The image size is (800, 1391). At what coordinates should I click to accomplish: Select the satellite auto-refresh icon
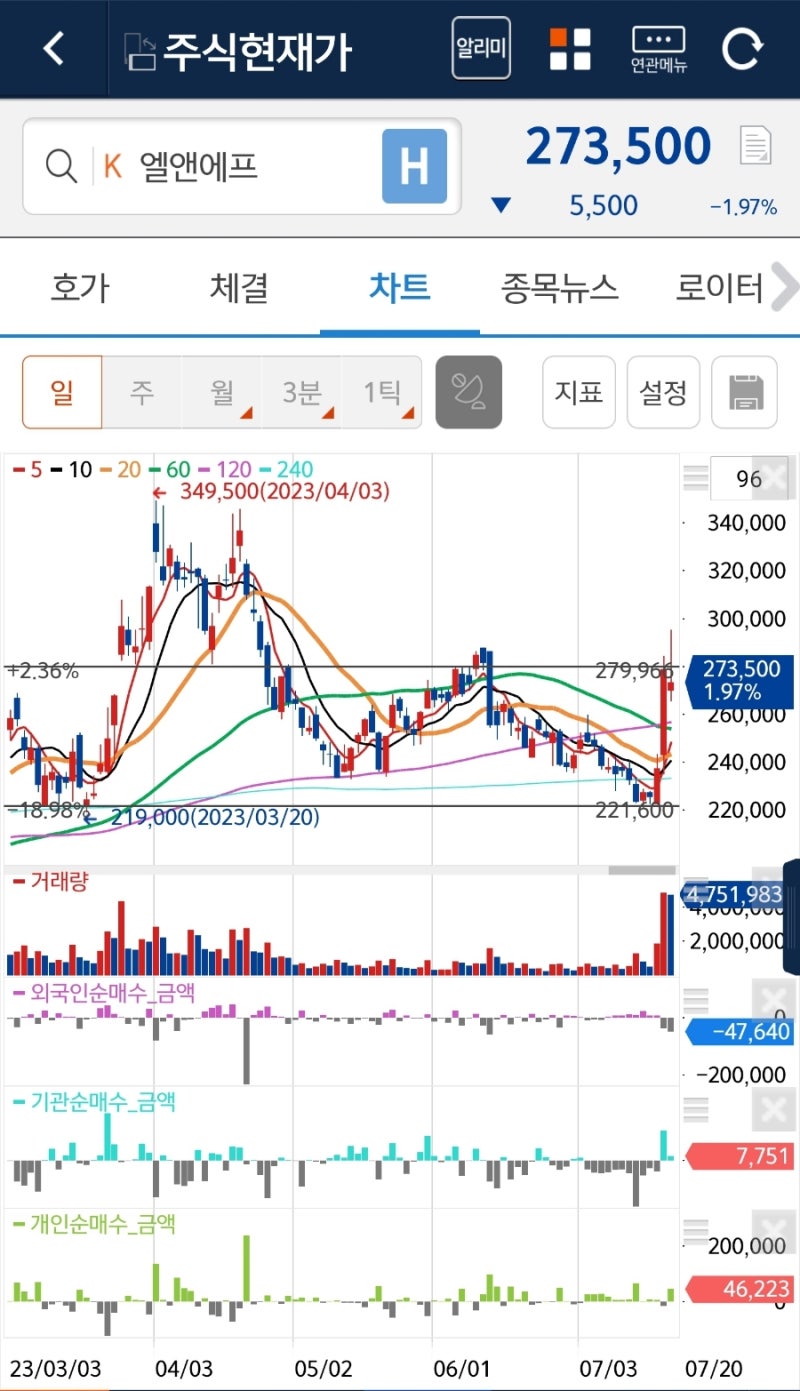[469, 392]
